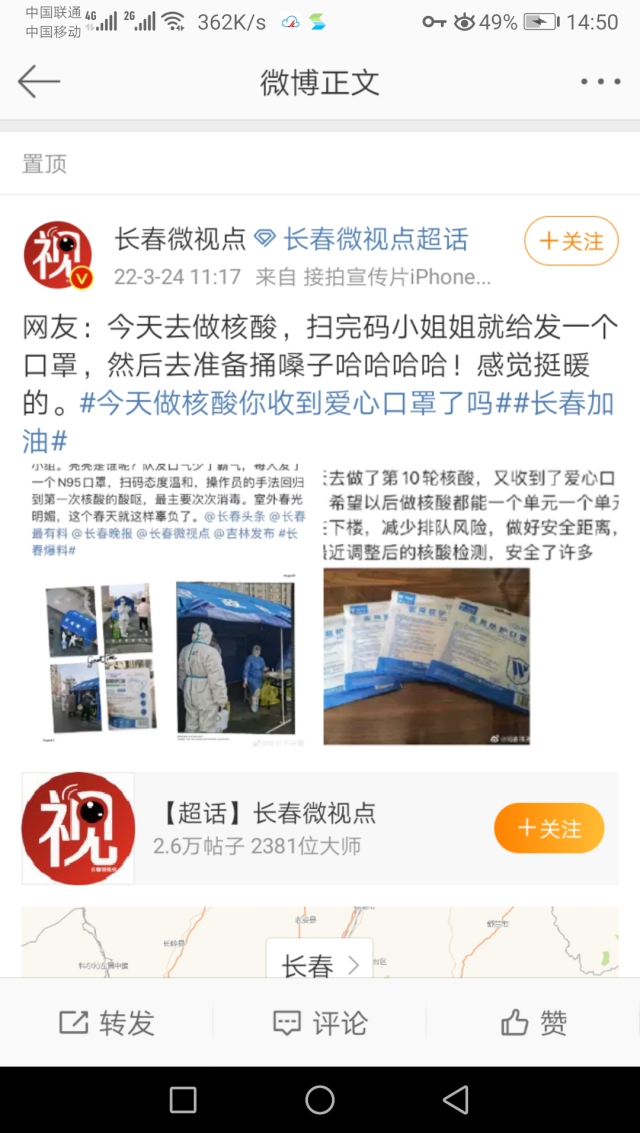Screen dimensions: 640x1133
Task: Tap the system home button
Action: tap(320, 1100)
